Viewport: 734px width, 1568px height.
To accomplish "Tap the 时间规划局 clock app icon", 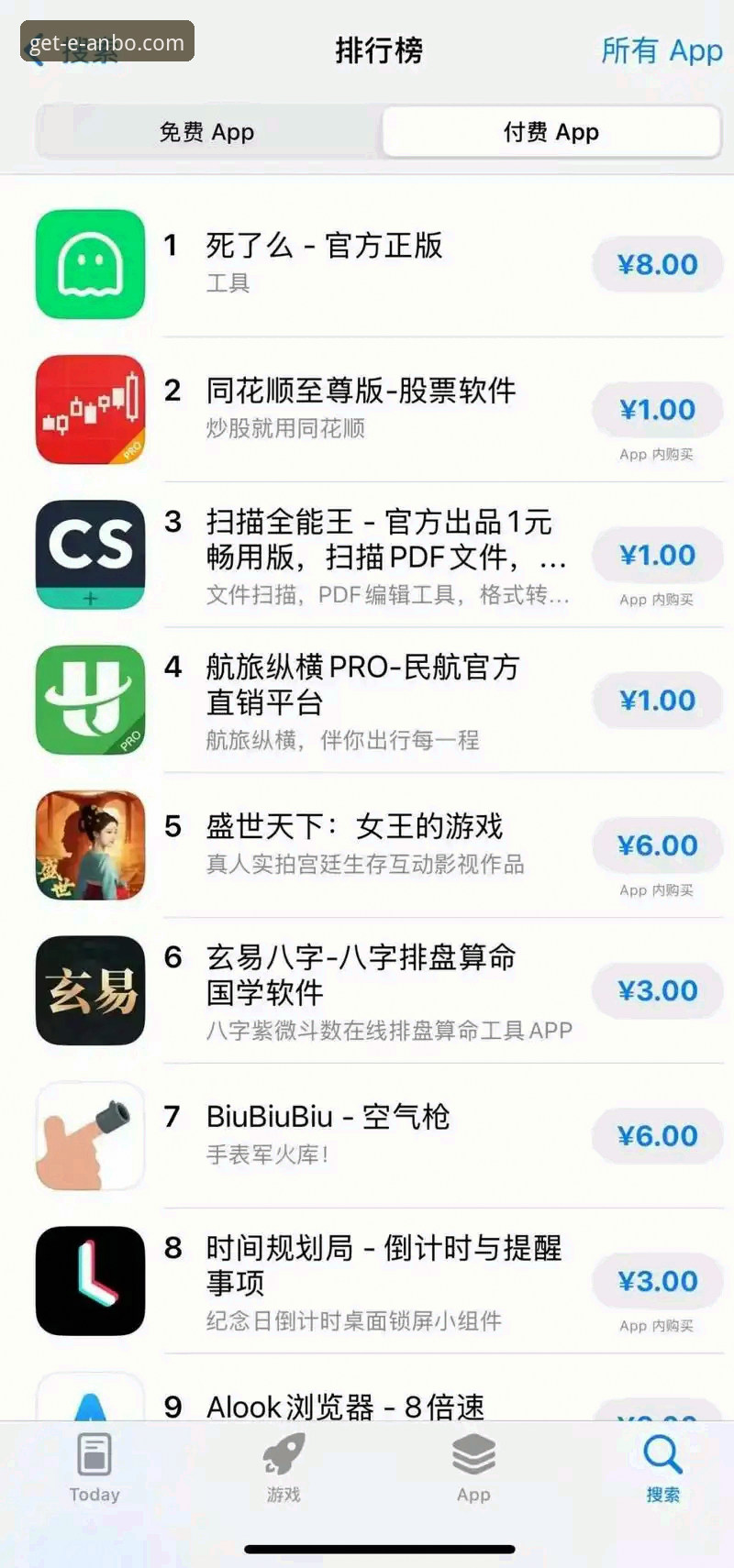I will click(89, 1281).
